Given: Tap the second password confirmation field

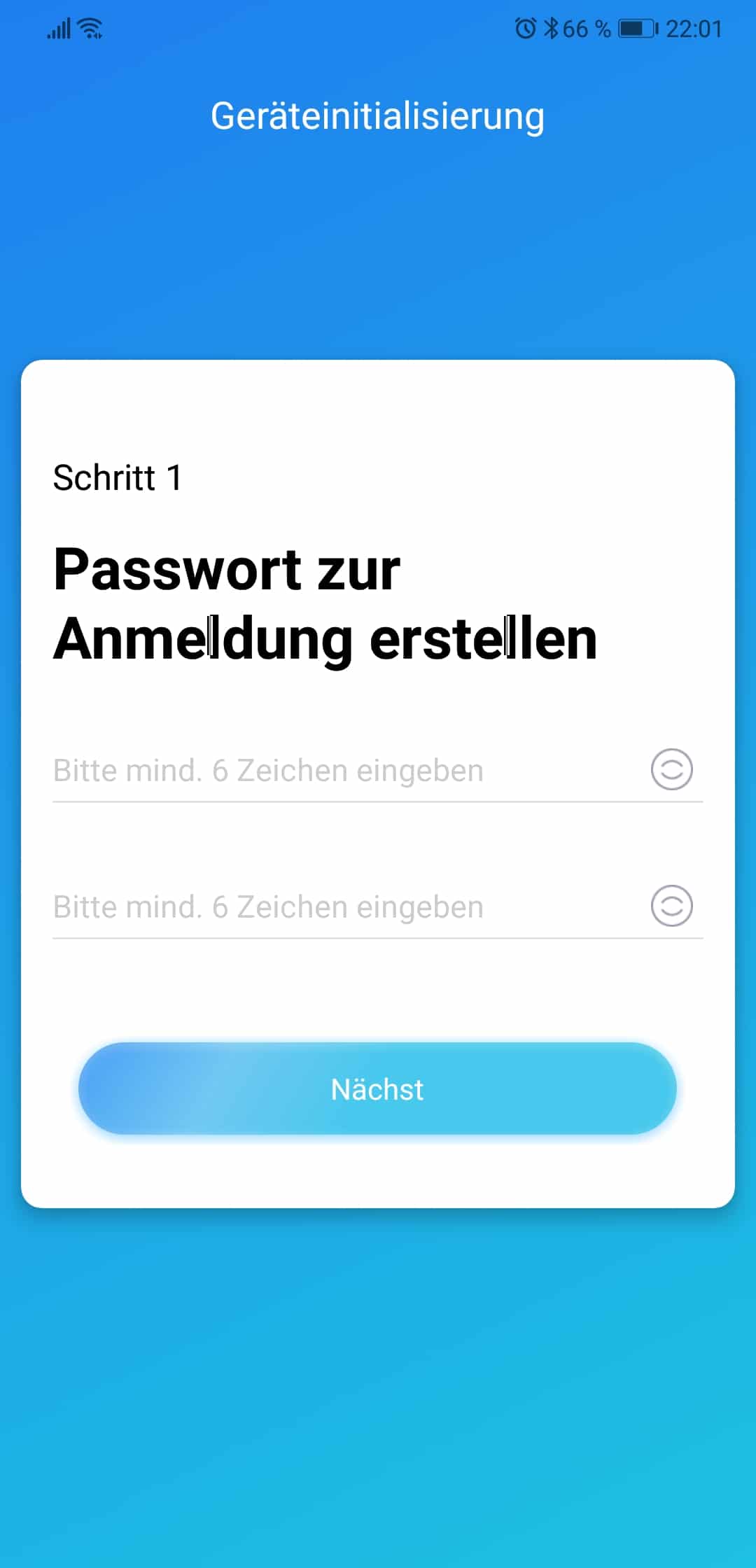Looking at the screenshot, I should pos(343,907).
